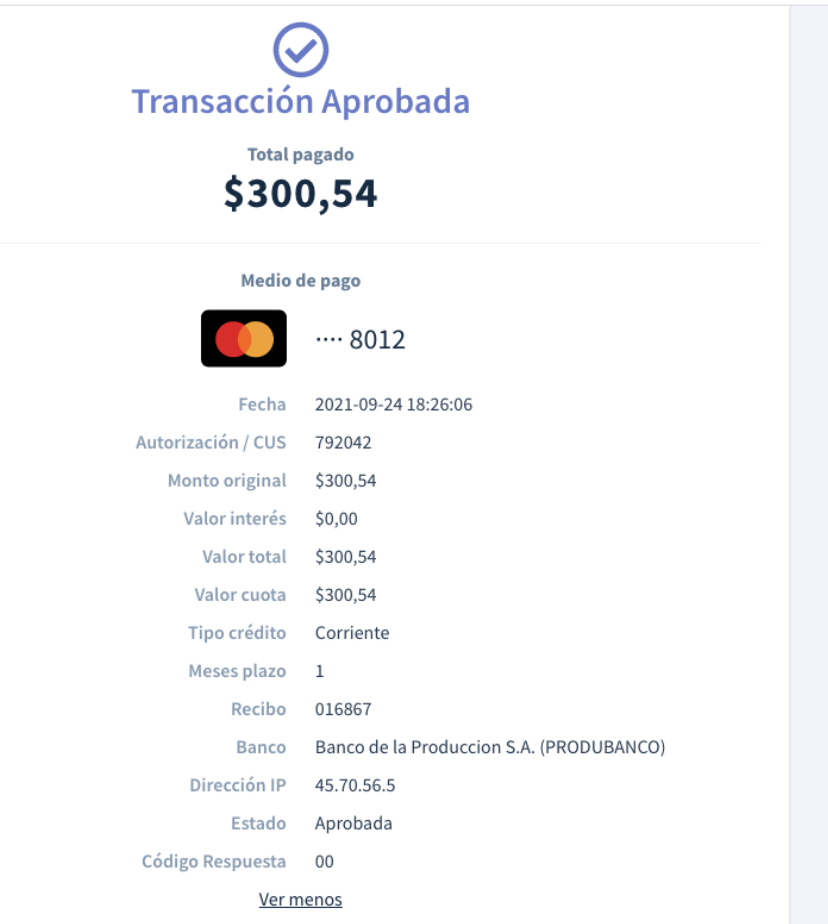
Task: Collapse details with Ver menos link
Action: [300, 899]
